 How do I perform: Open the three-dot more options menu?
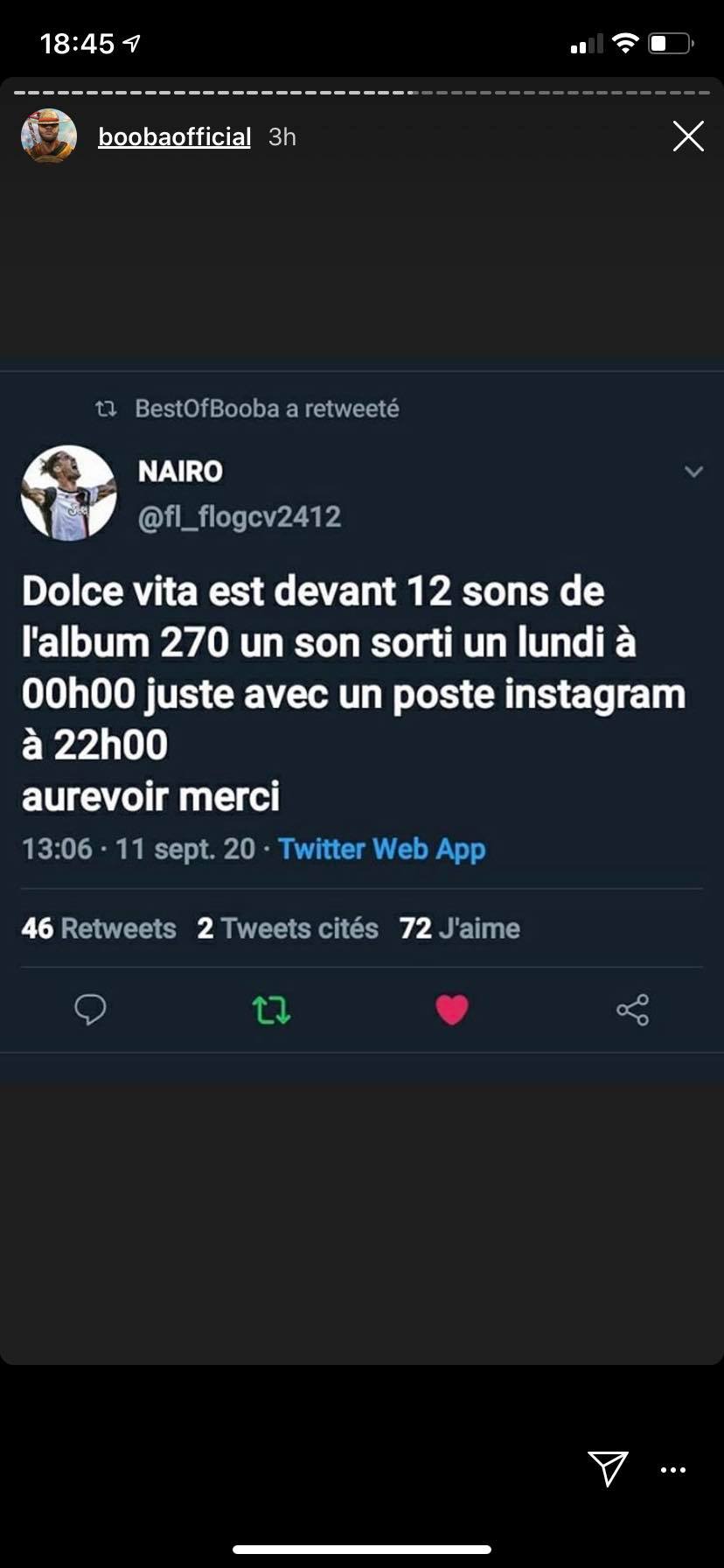(673, 1470)
